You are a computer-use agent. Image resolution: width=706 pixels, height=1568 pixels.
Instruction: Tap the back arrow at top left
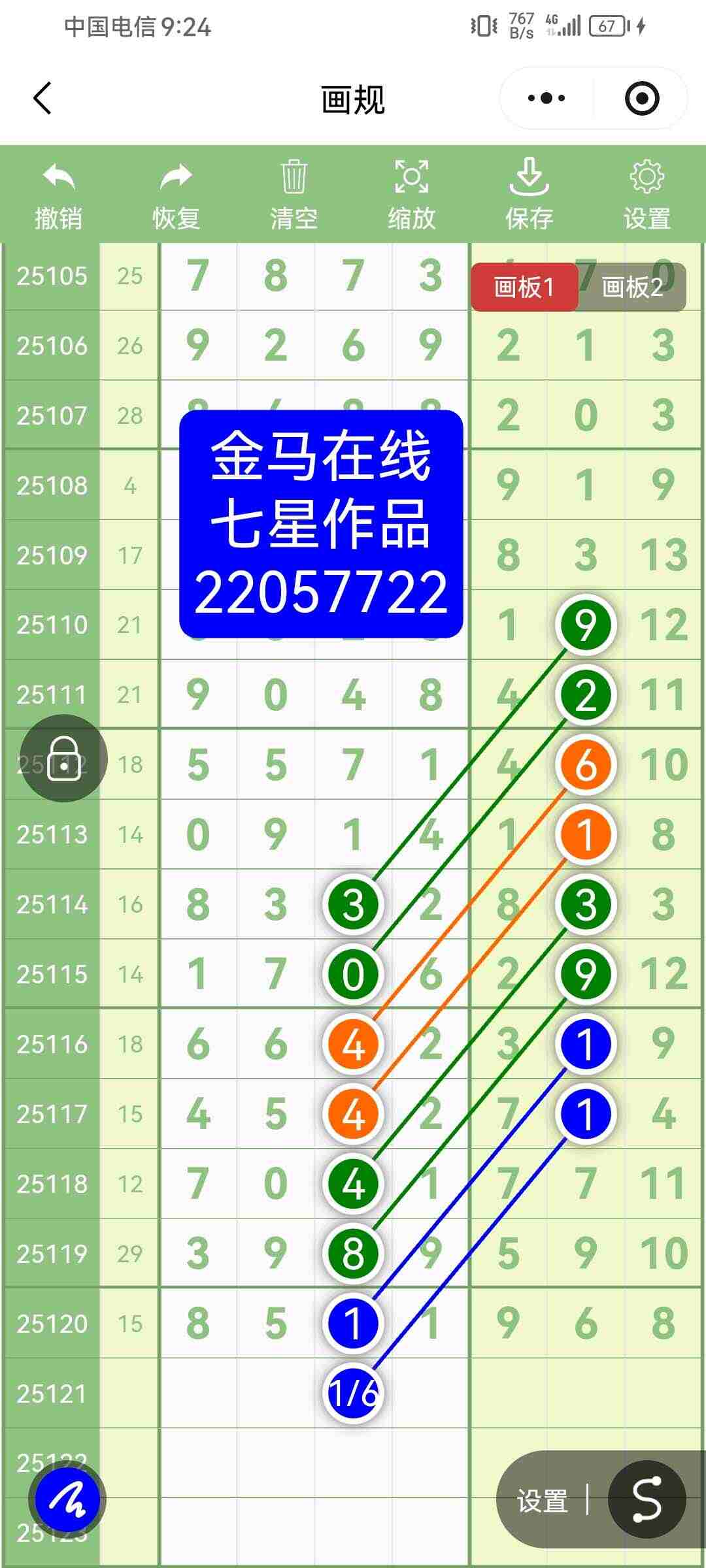coord(41,99)
